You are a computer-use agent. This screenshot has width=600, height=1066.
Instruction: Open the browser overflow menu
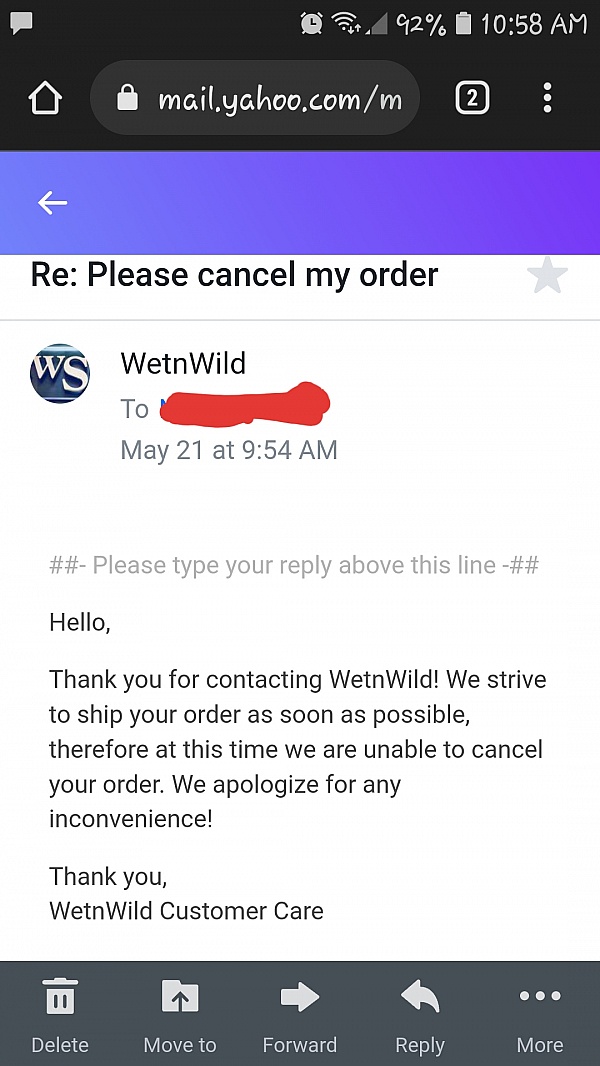[x=547, y=98]
